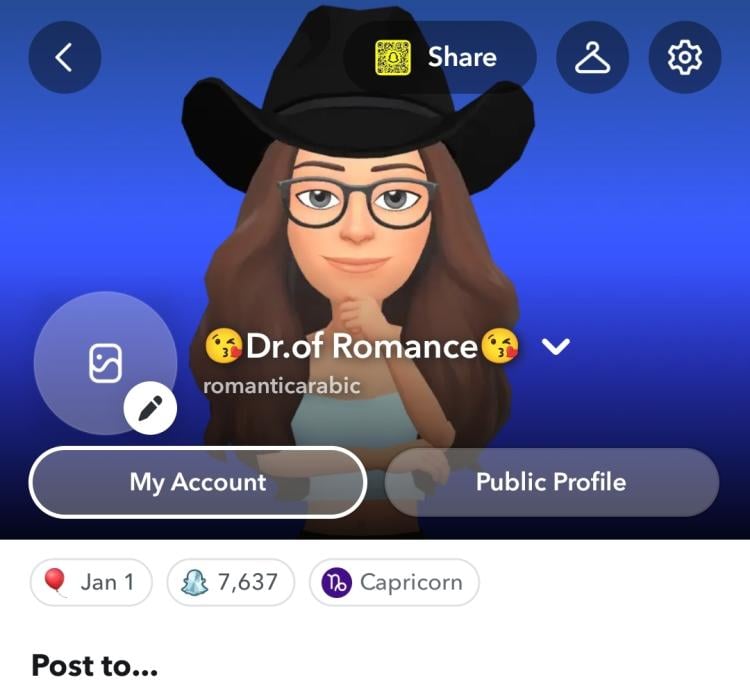
Task: Open settings with the gear icon
Action: (x=685, y=57)
